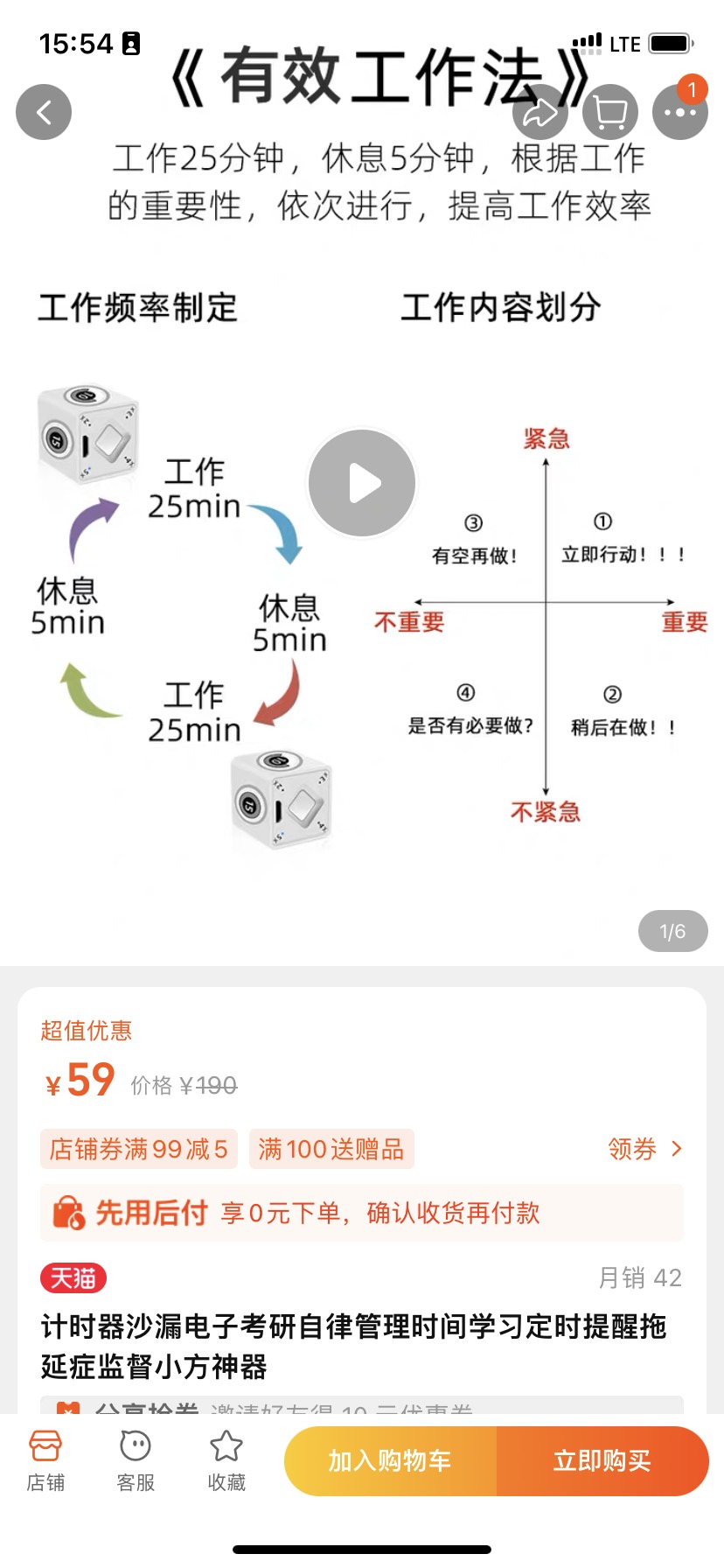Image resolution: width=724 pixels, height=1568 pixels.
Task: Select the 满100送赠品 coupon chip
Action: tap(331, 1149)
